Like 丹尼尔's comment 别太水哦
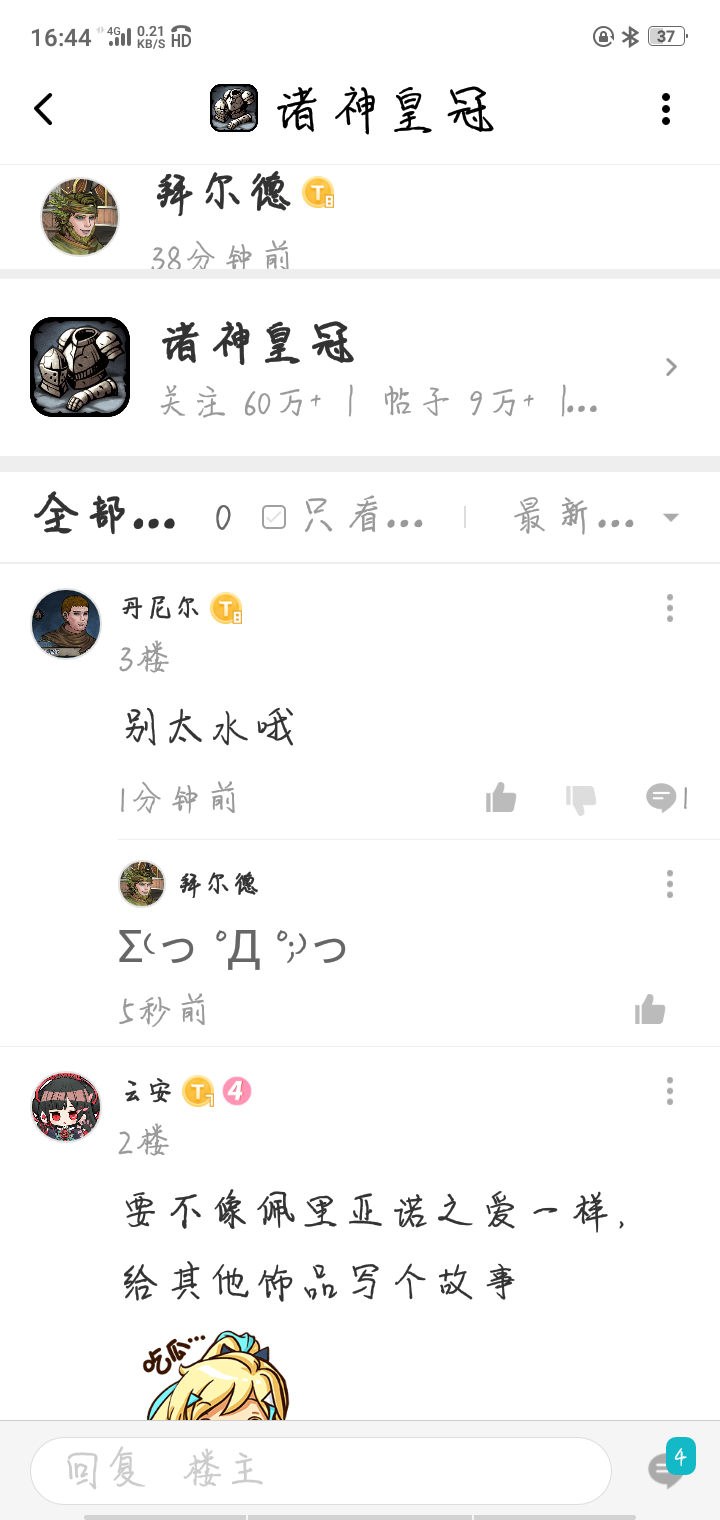The image size is (720, 1520). click(x=501, y=798)
